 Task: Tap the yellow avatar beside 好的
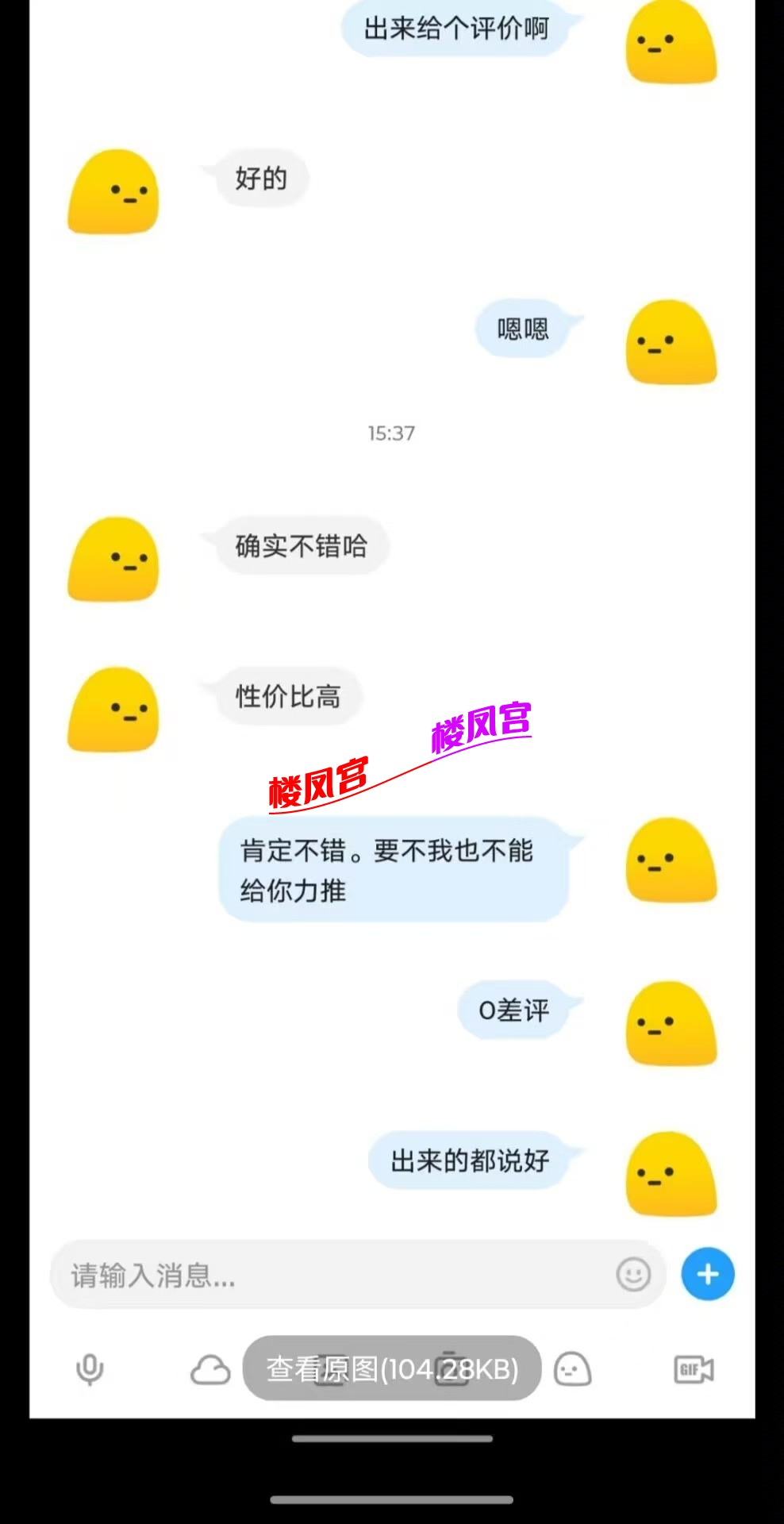click(112, 193)
